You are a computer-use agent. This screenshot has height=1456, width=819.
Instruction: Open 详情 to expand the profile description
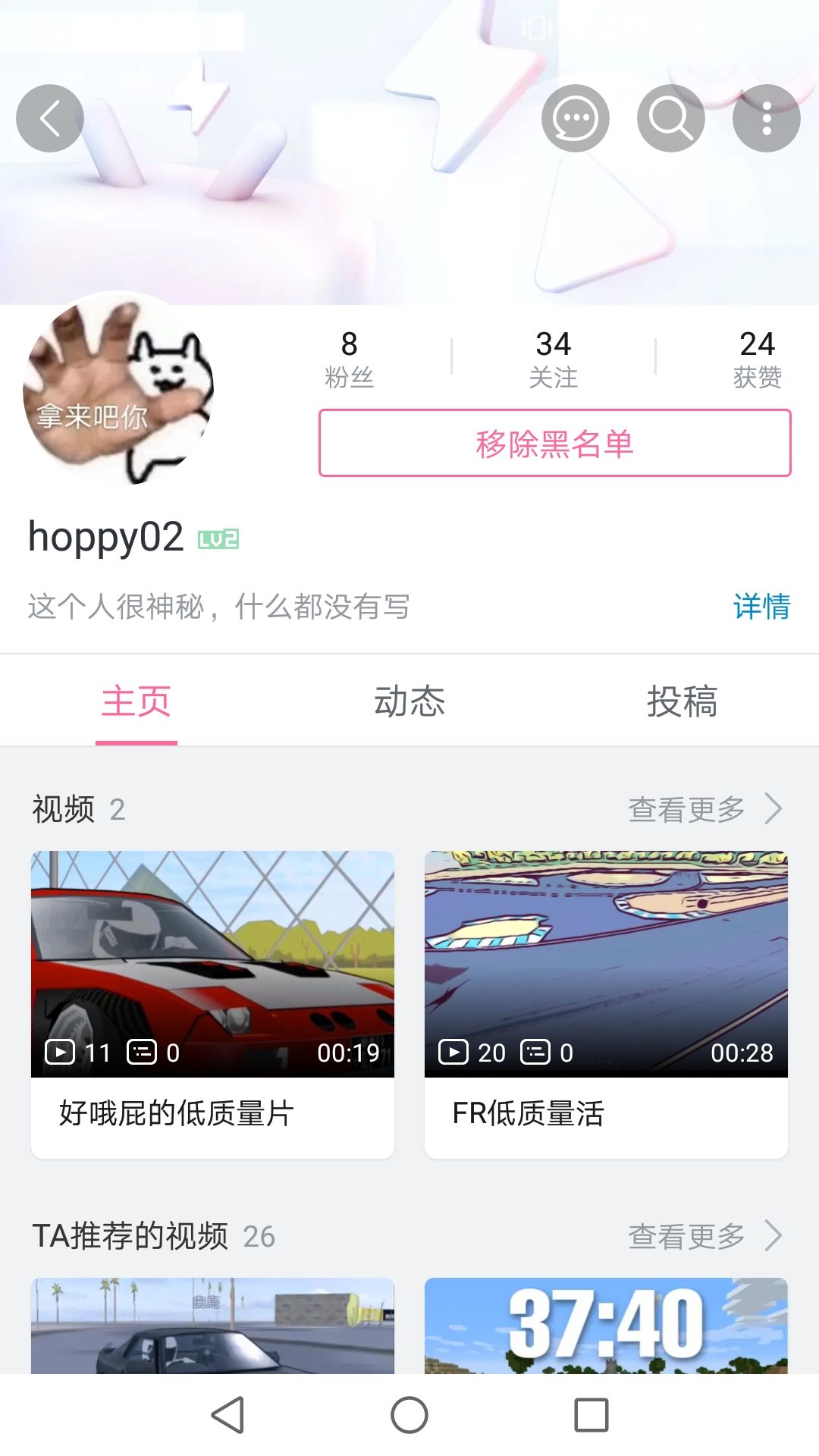point(761,607)
